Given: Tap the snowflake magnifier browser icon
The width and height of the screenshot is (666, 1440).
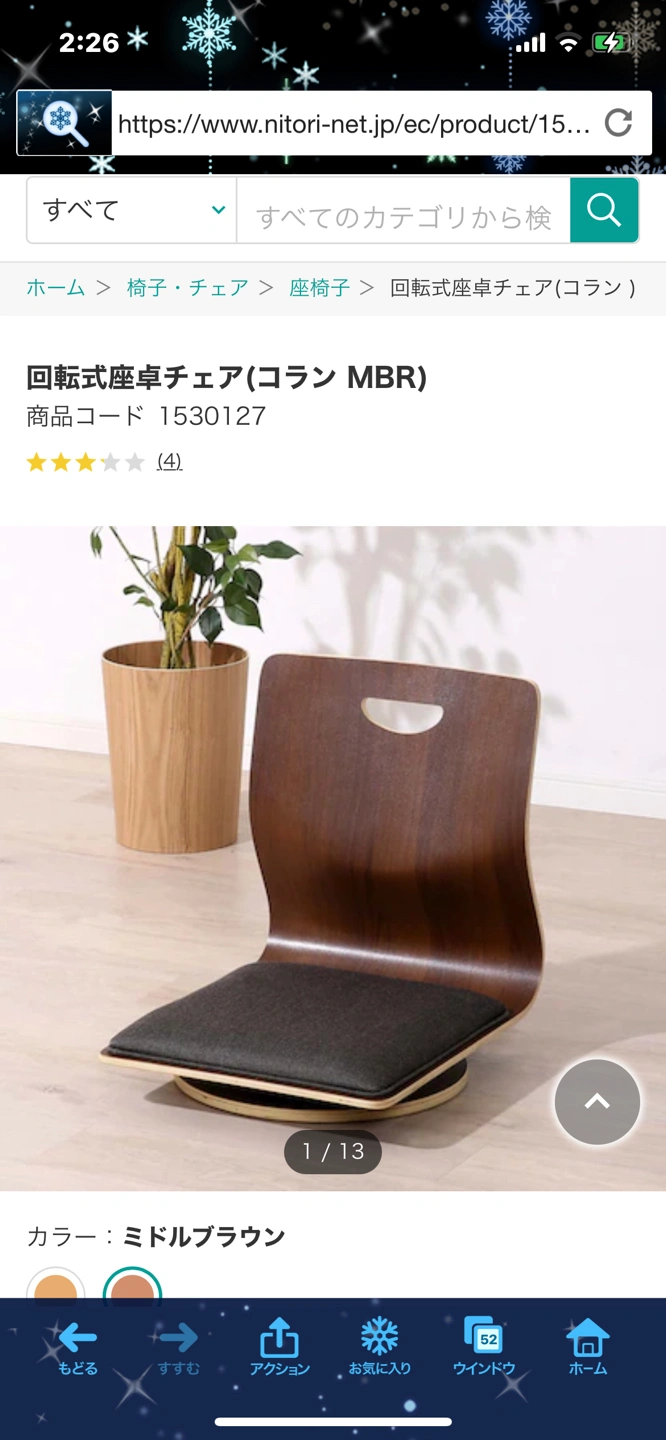Looking at the screenshot, I should [64, 123].
